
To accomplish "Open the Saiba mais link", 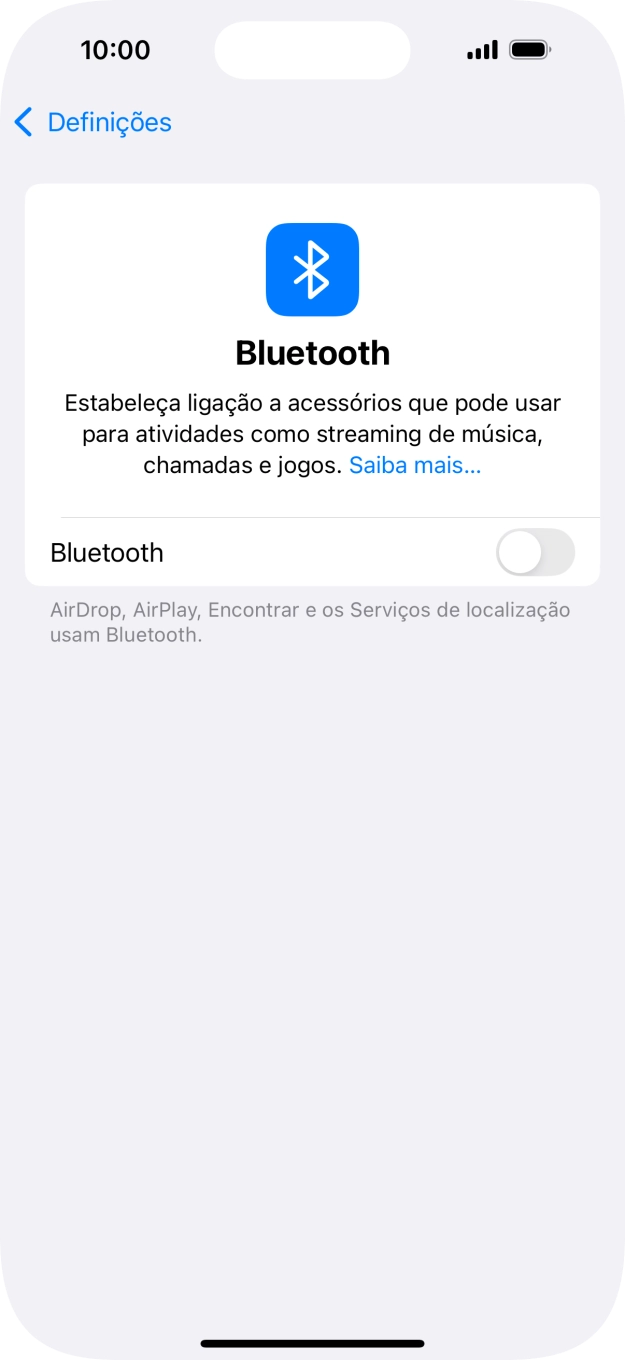I will tap(414, 466).
